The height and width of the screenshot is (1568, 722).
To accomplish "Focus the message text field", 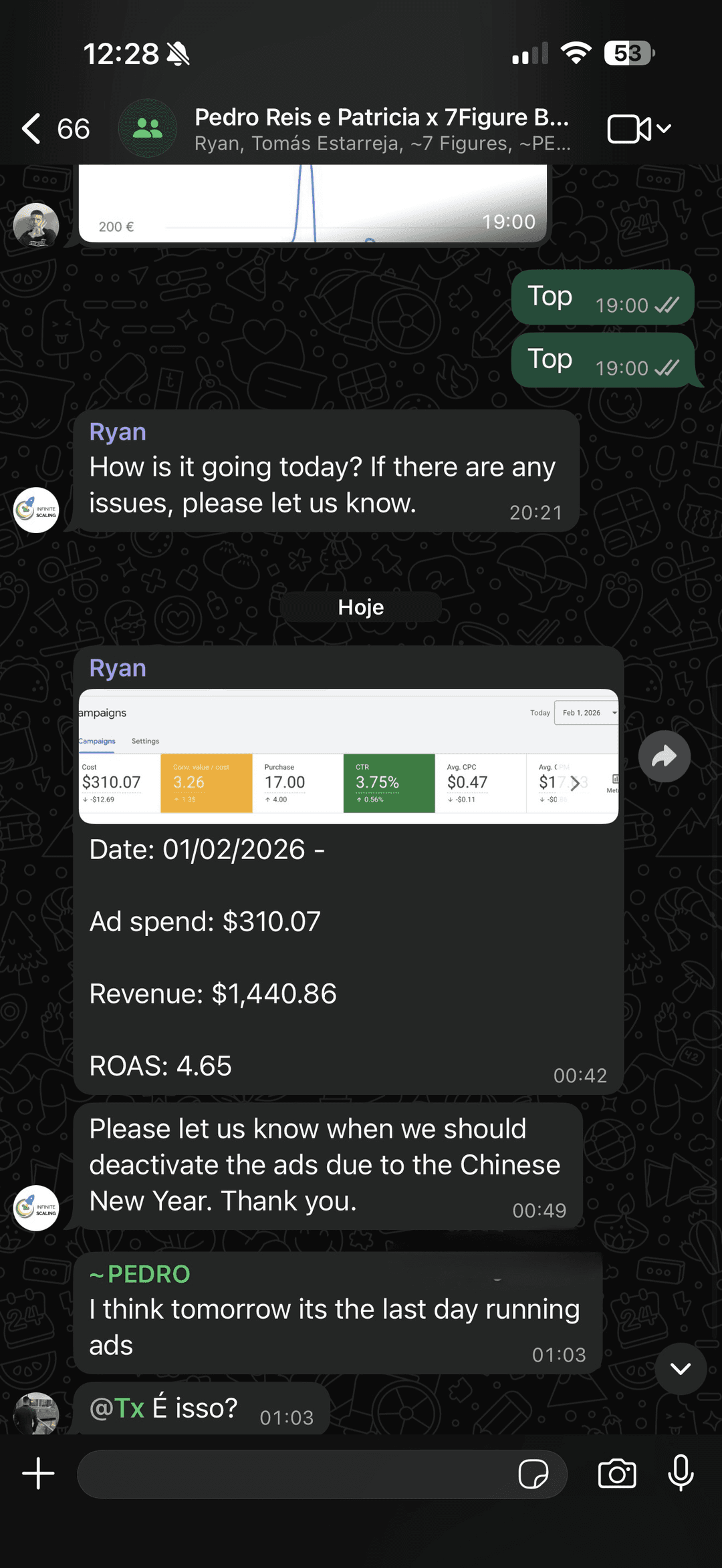I will [x=294, y=1474].
